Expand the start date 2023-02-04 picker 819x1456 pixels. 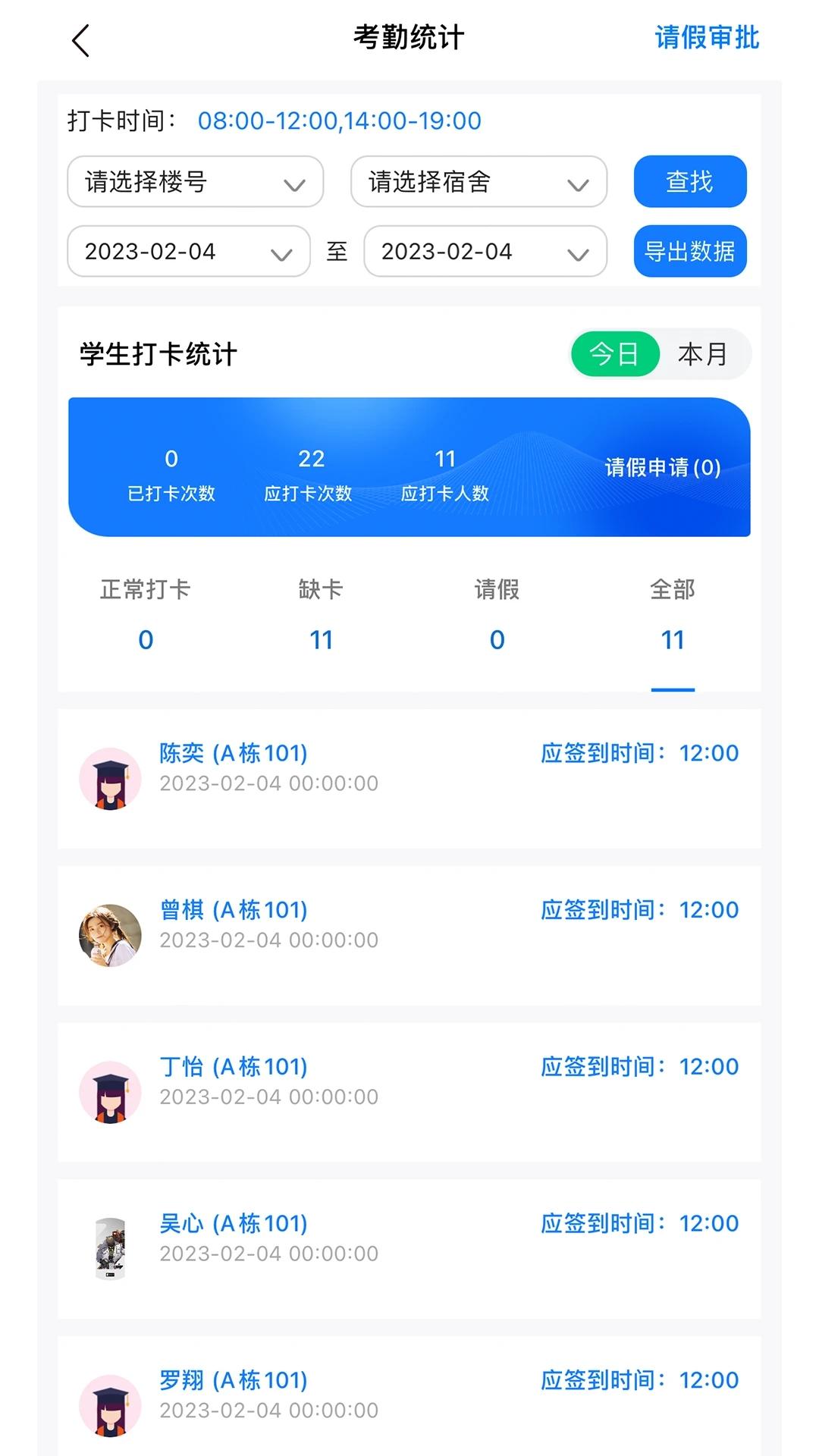click(187, 252)
